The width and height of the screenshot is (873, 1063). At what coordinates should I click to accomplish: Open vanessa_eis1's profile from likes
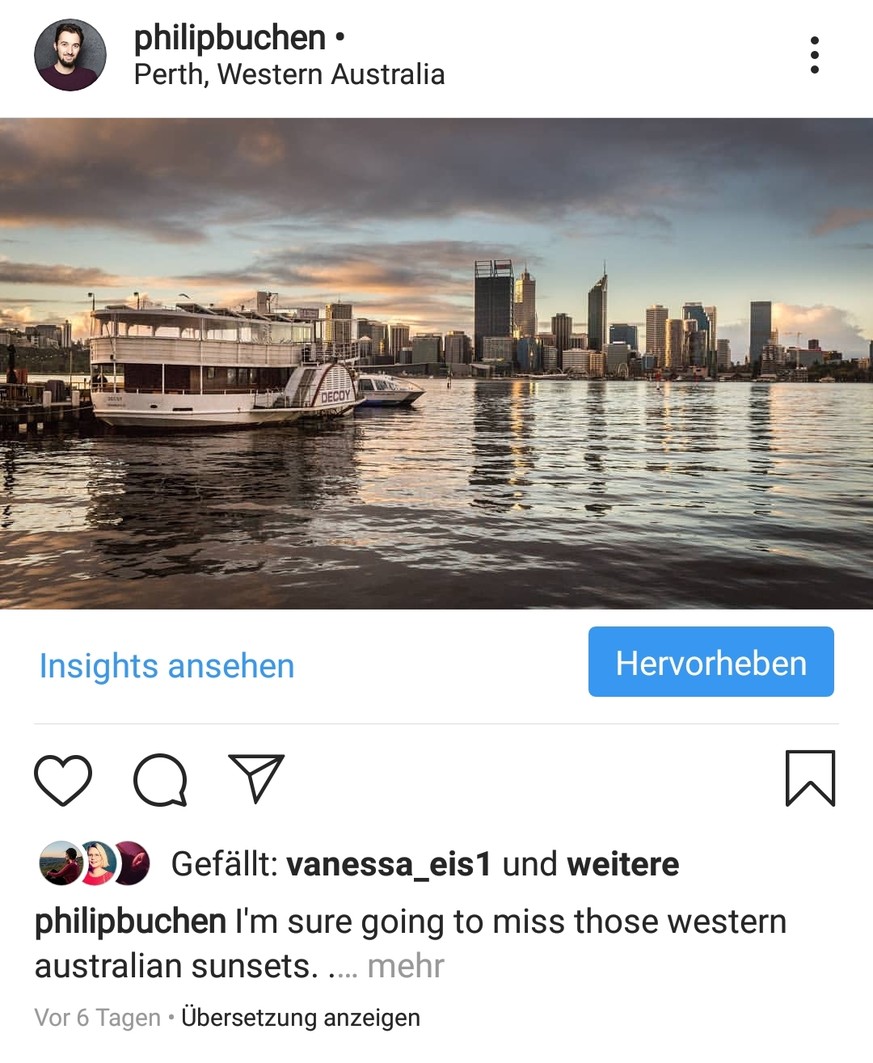click(x=388, y=864)
